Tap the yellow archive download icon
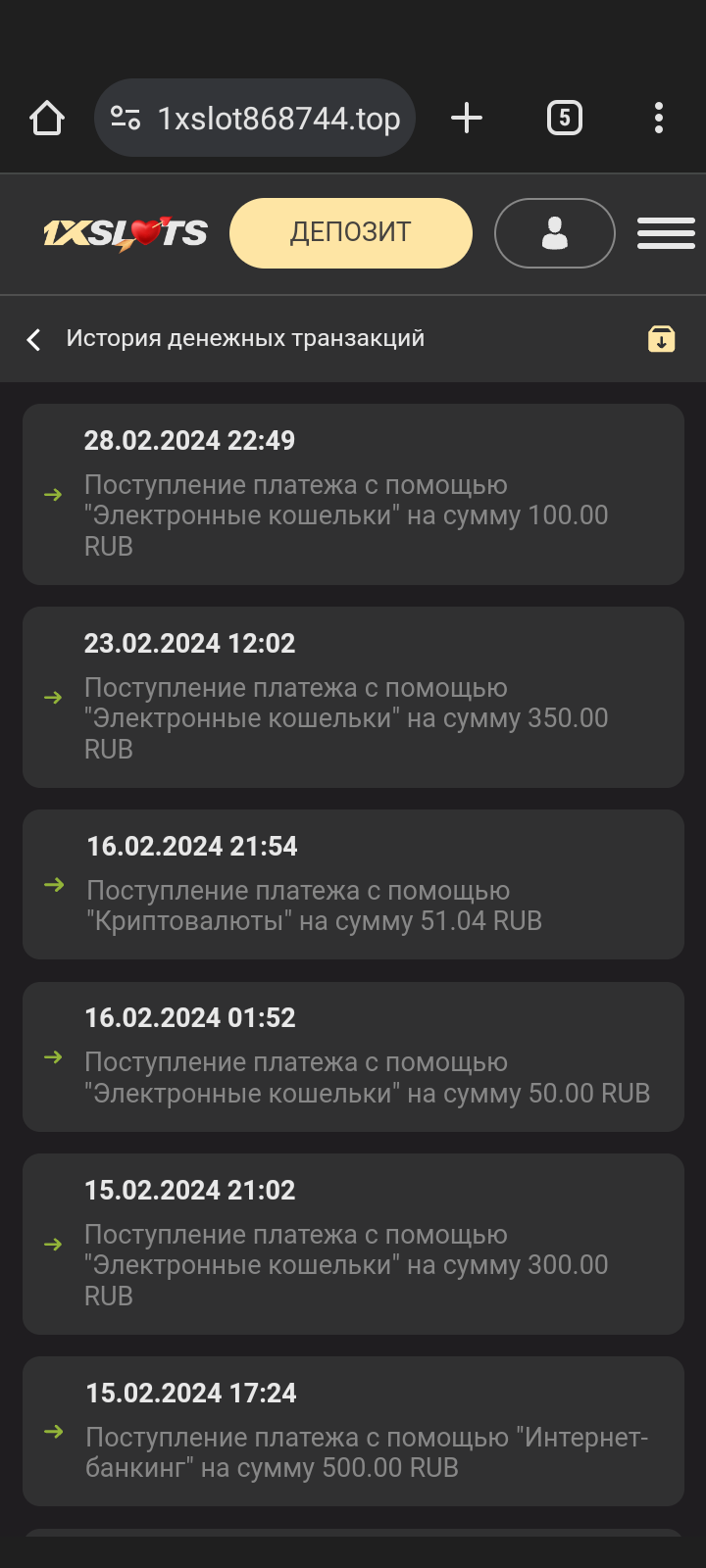This screenshot has height=1568, width=706. point(661,339)
